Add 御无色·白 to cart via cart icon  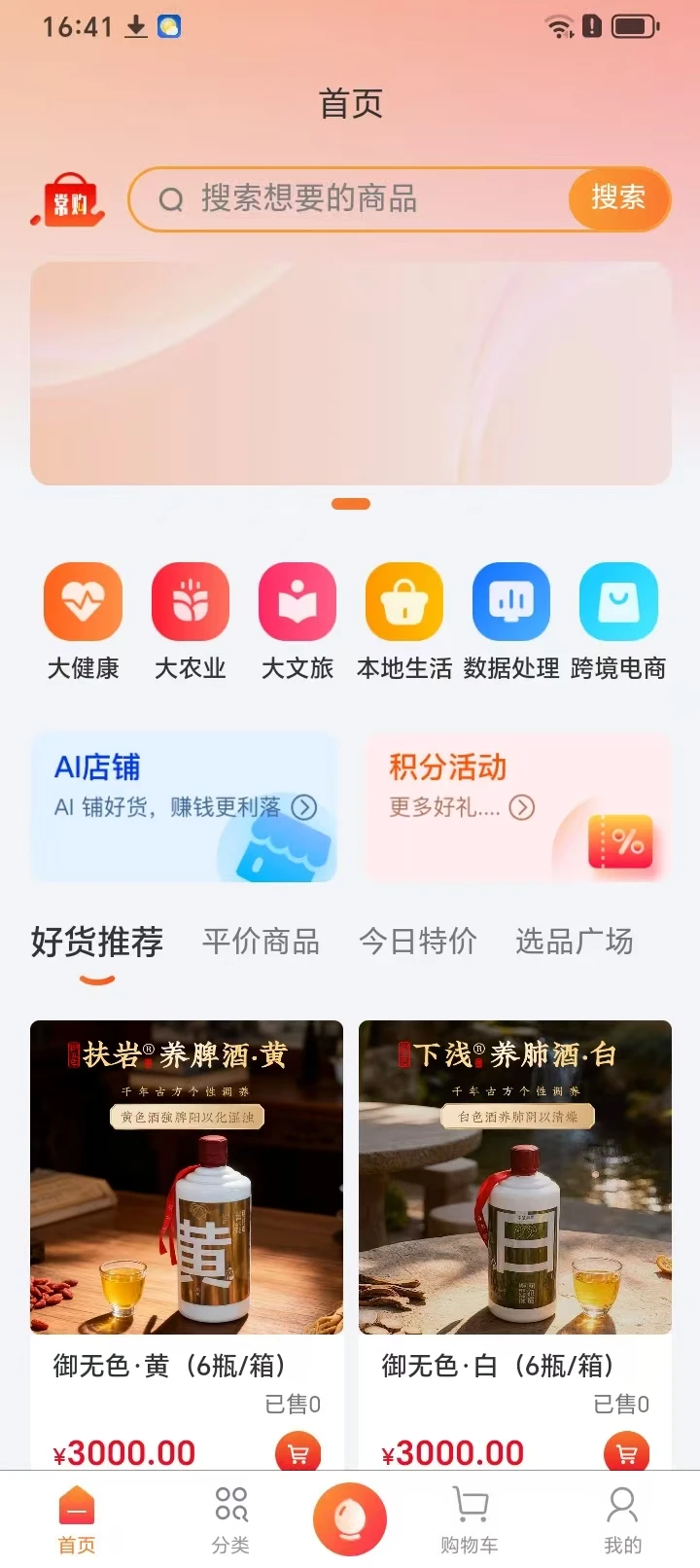pyautogui.click(x=625, y=1452)
